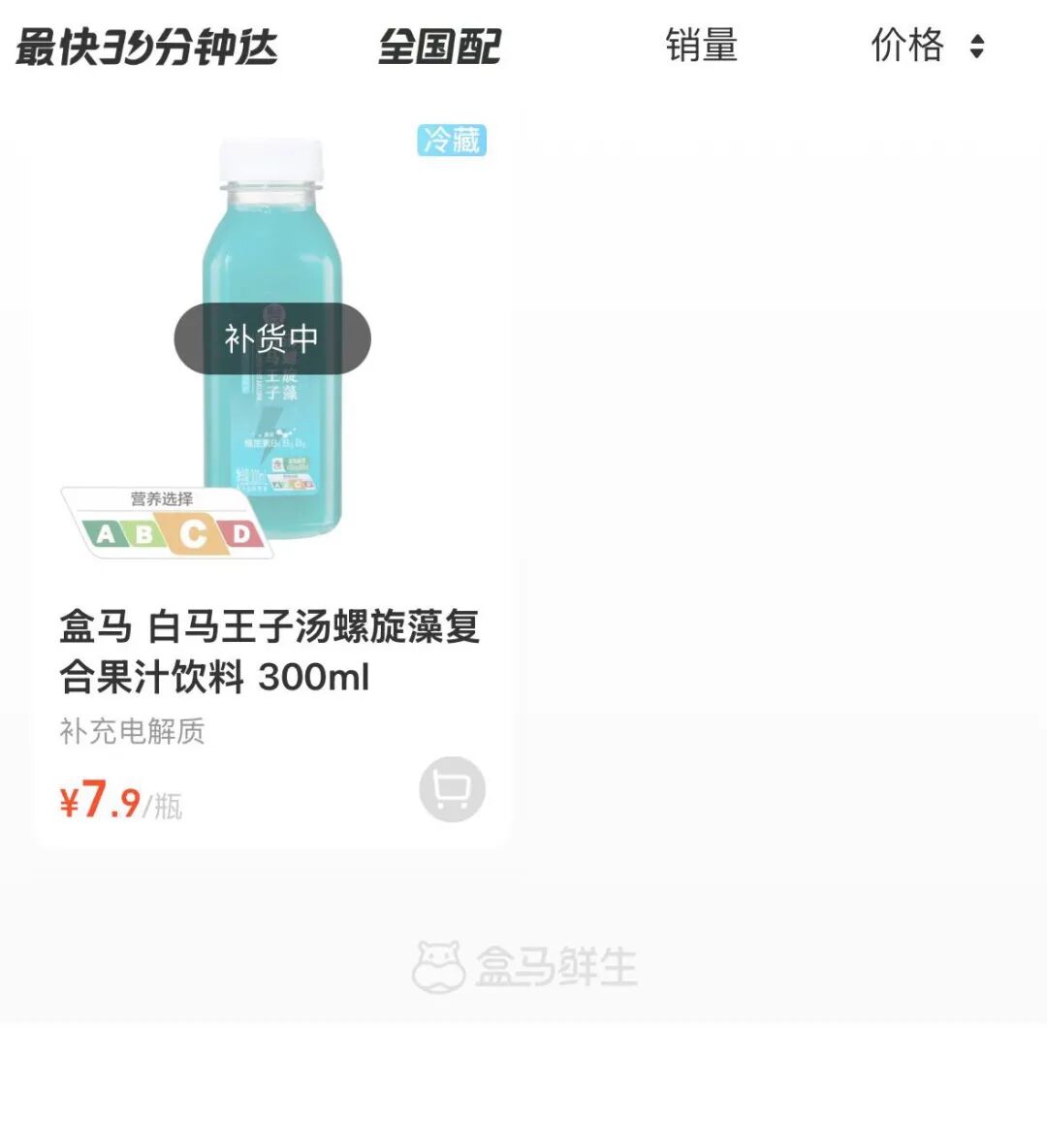
Task: Tap the shopping cart icon on product card
Action: (452, 788)
